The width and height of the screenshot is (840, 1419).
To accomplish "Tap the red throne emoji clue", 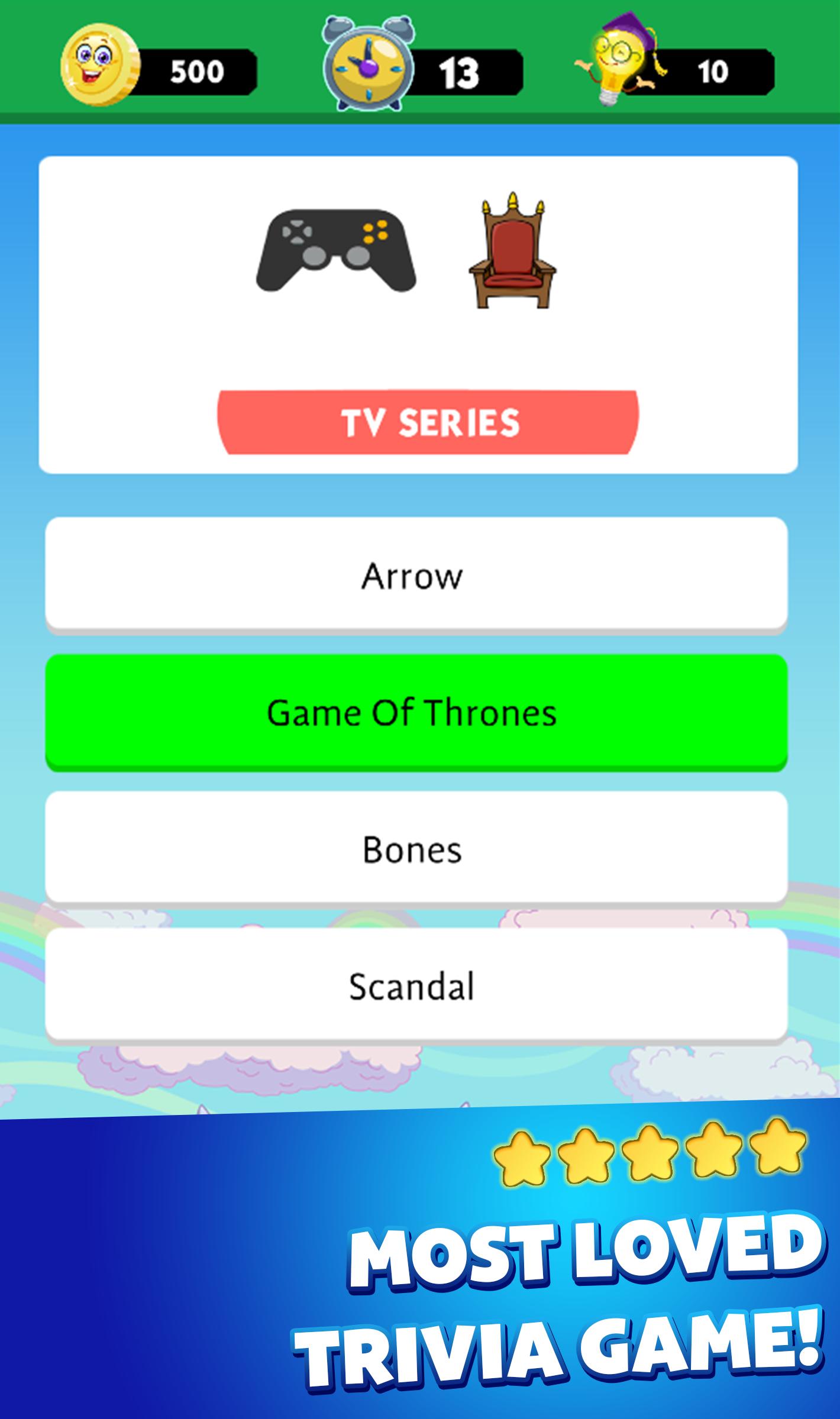I will 513,253.
